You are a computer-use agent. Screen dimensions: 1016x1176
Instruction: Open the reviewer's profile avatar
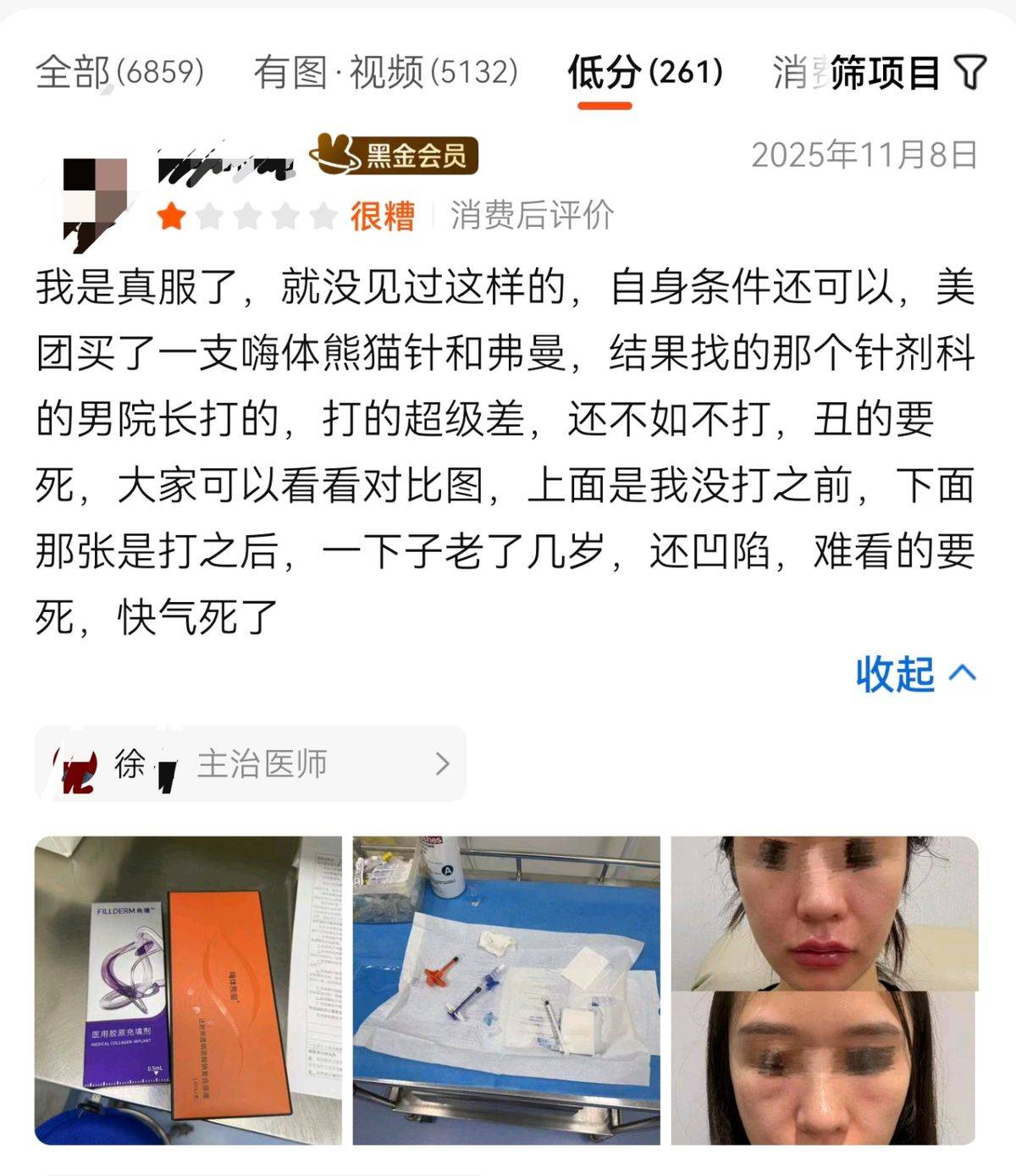95,202
